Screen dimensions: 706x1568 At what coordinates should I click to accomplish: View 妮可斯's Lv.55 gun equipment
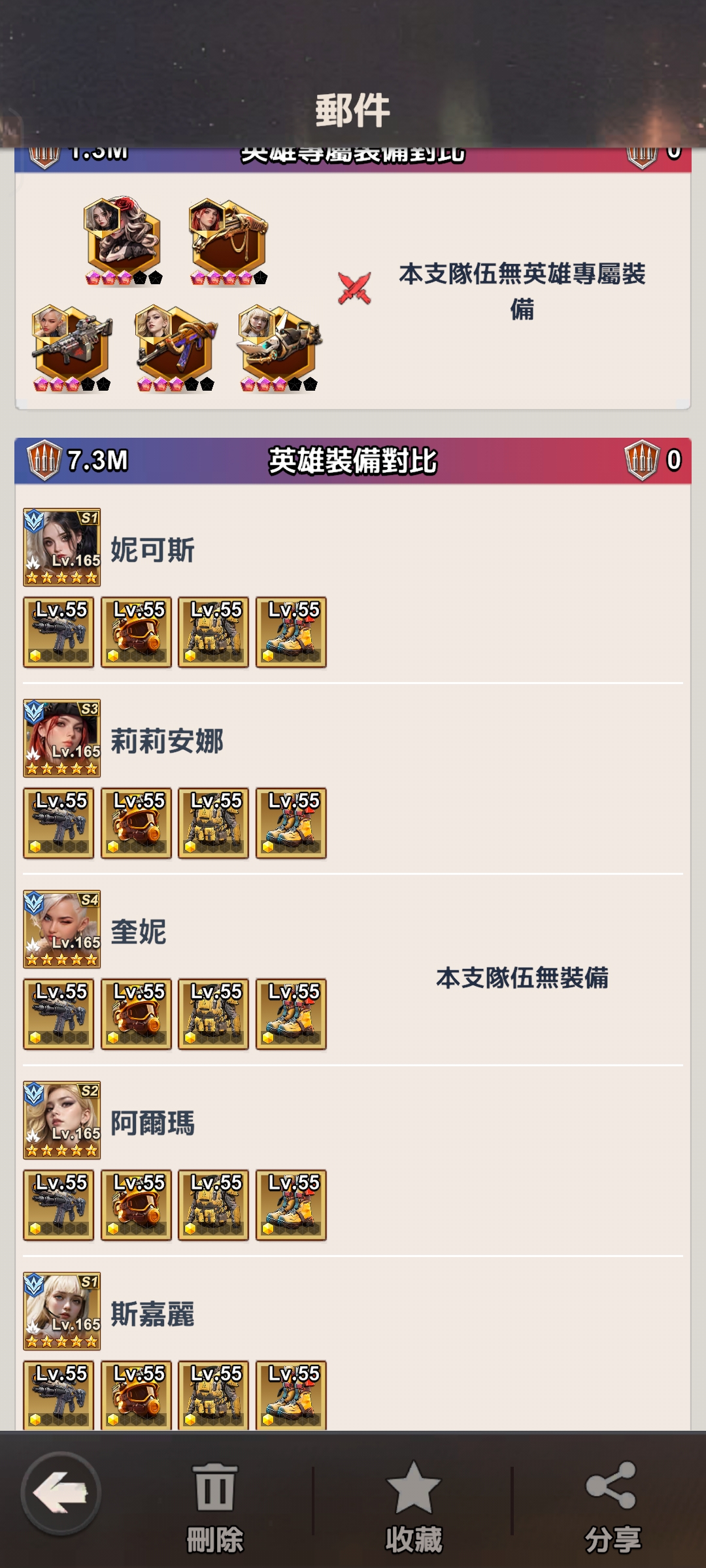point(59,632)
